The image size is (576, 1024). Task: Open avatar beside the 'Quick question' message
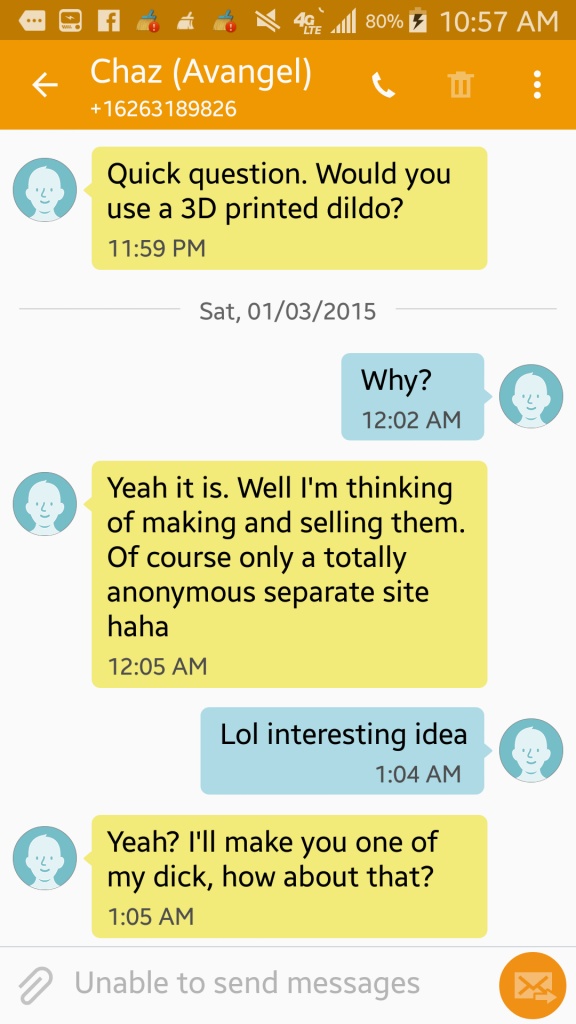click(x=44, y=190)
